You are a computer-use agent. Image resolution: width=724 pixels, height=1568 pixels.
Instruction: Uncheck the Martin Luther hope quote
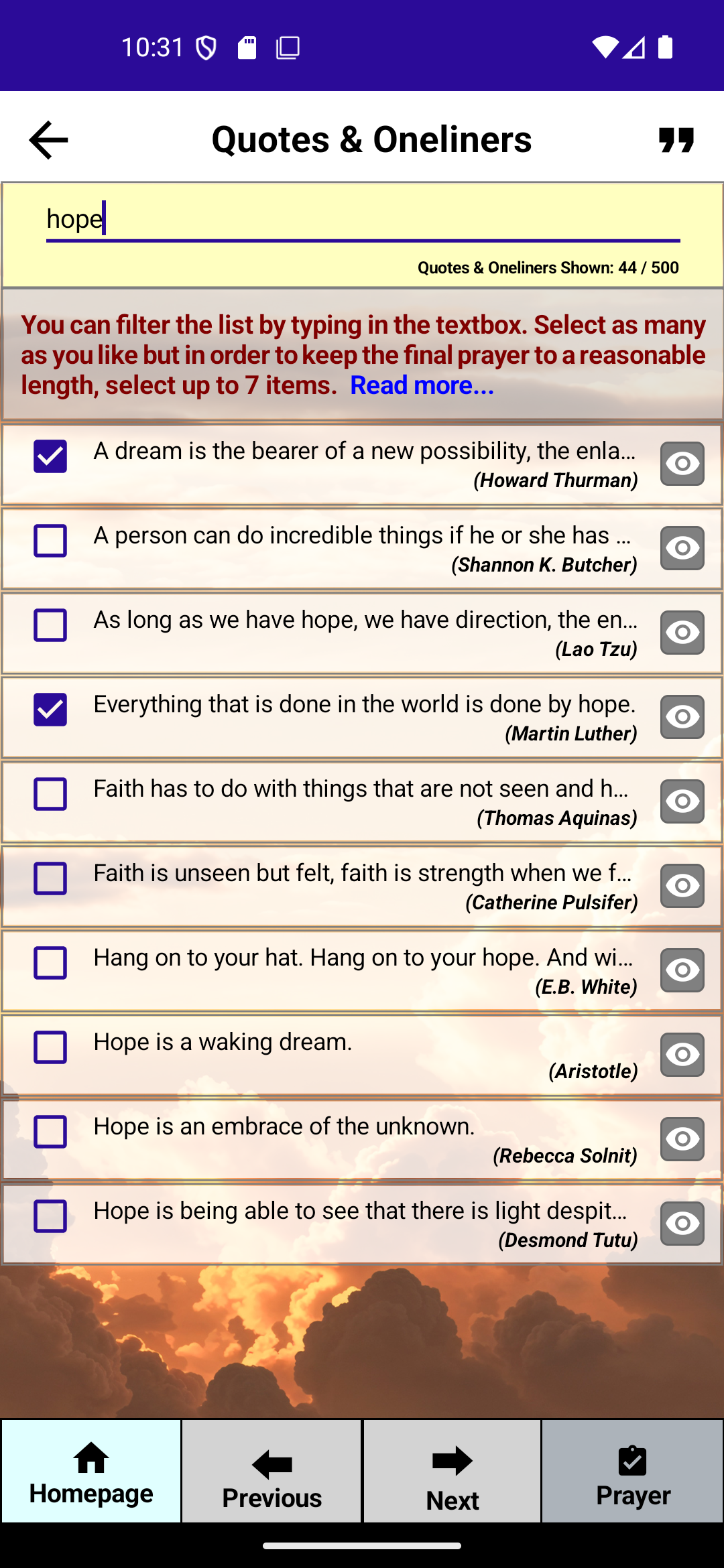click(50, 710)
